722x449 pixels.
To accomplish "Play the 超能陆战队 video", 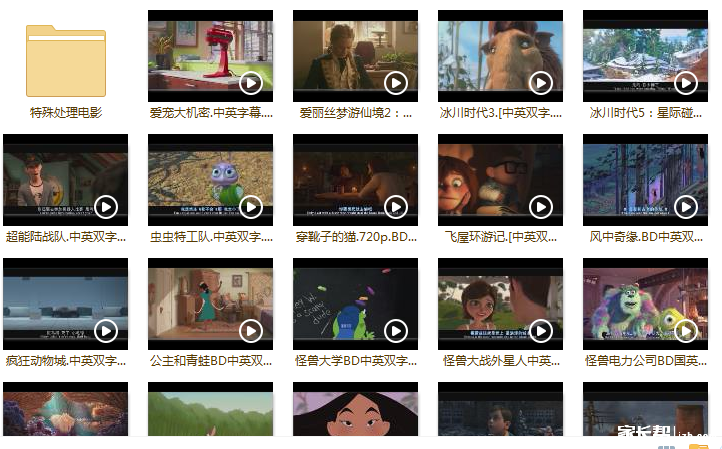I will tap(66, 180).
